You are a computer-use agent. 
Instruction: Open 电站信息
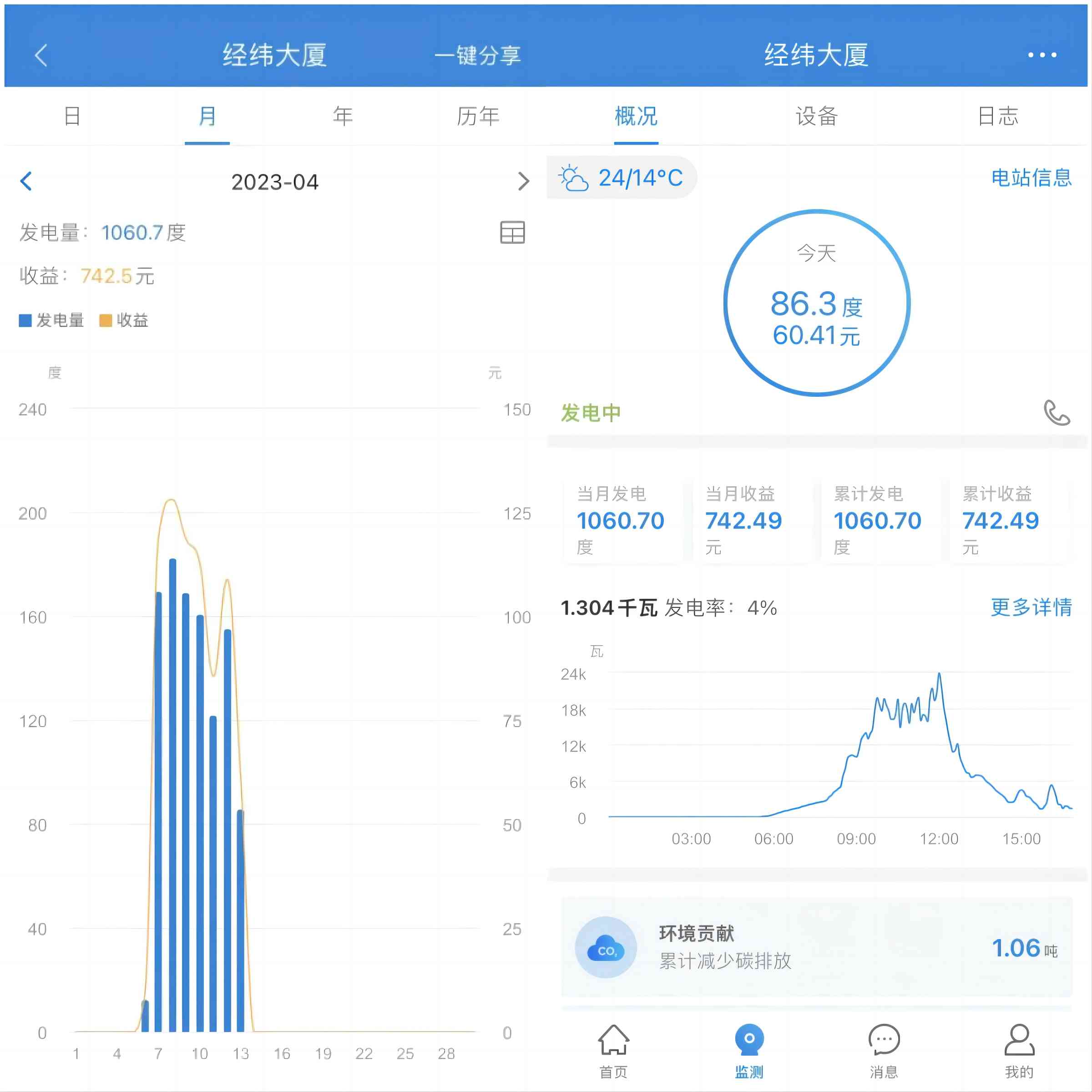tap(1031, 178)
